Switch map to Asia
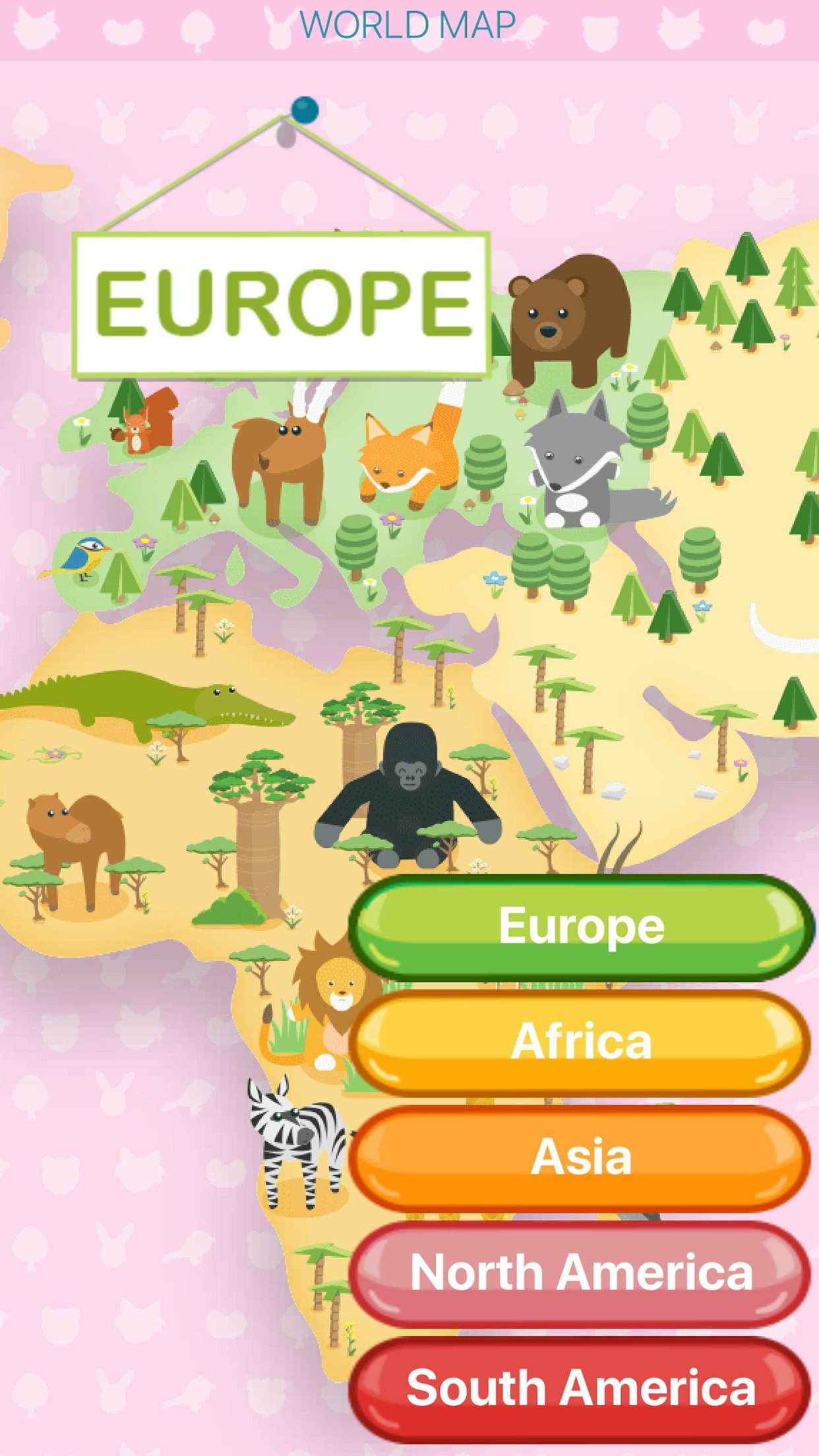Image resolution: width=819 pixels, height=1456 pixels. click(x=581, y=1158)
